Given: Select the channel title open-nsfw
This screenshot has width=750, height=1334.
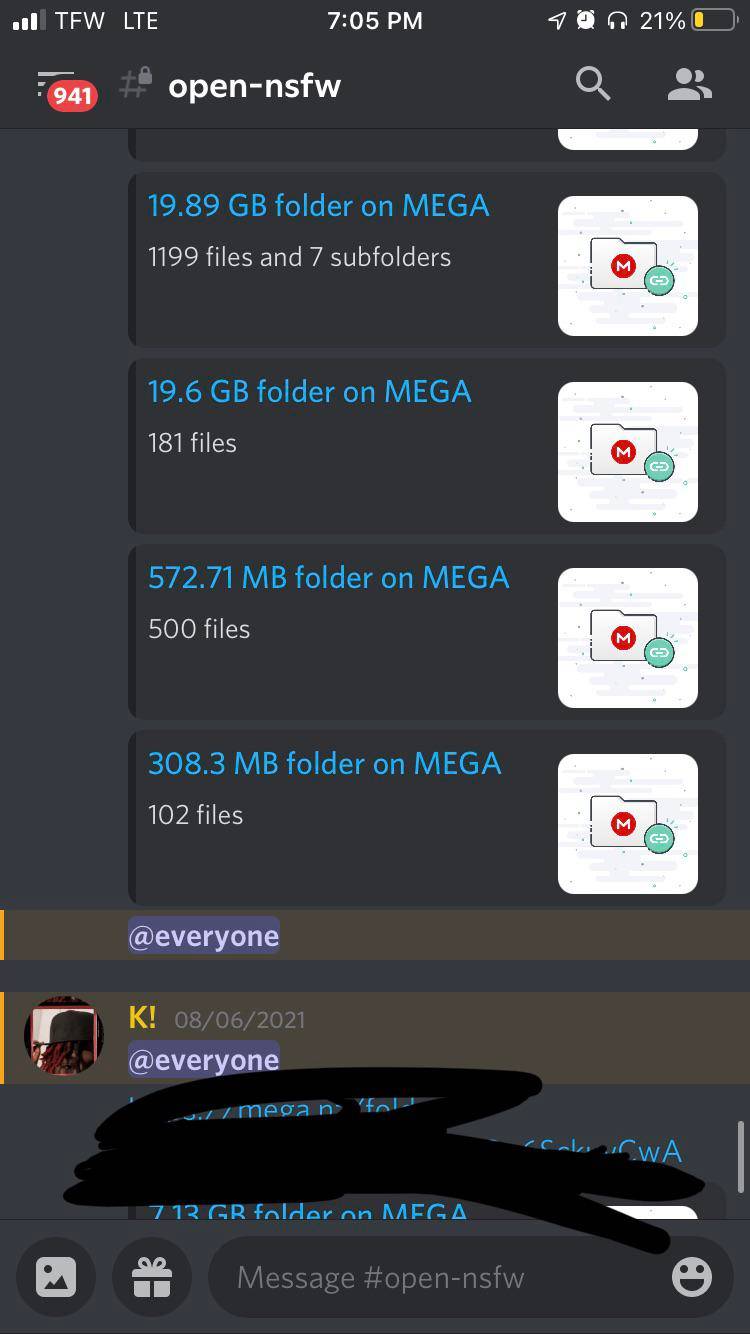Looking at the screenshot, I should [x=253, y=86].
